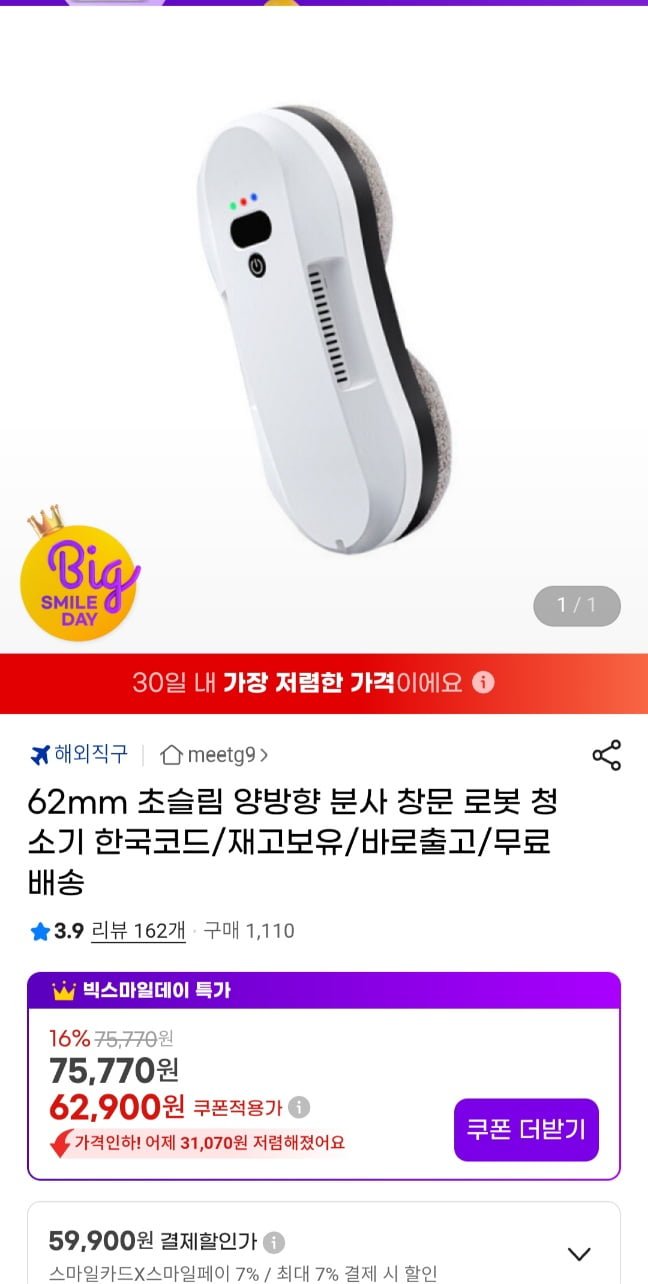Show info about the 결제할인가 price

274,1243
